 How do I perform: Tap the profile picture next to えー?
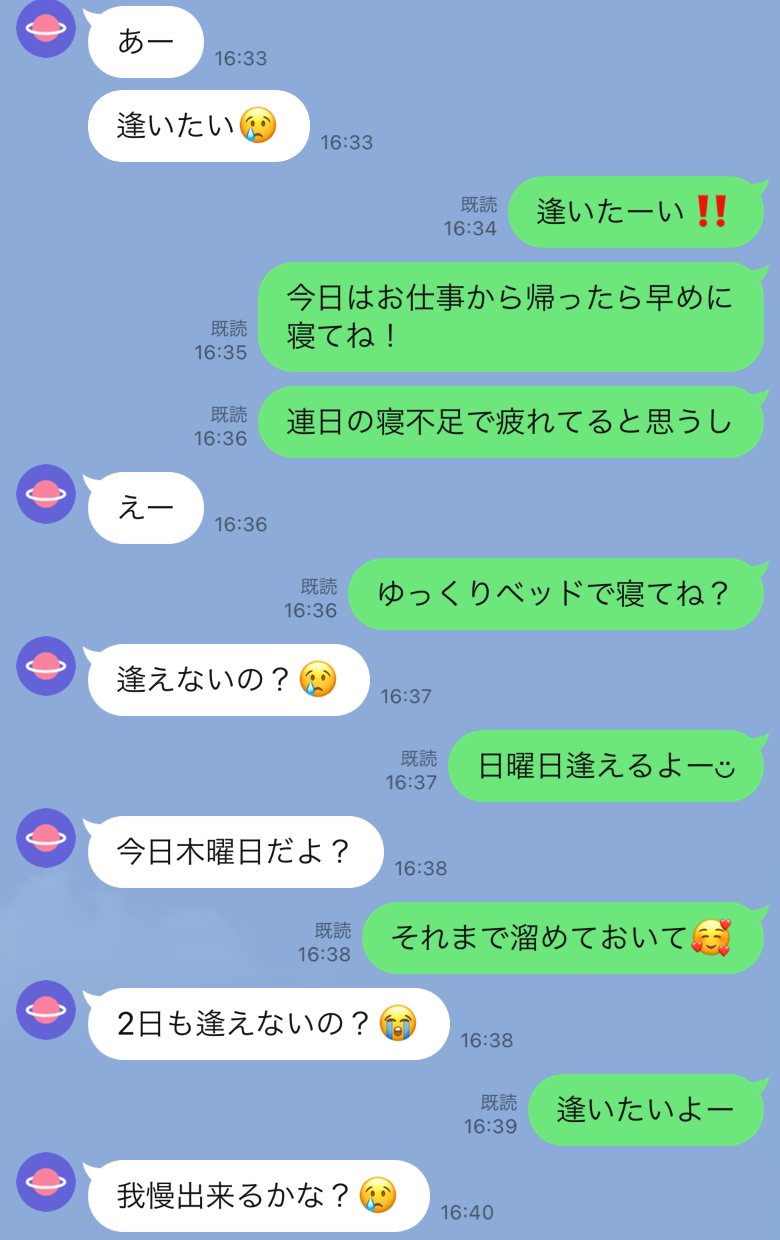[x=46, y=494]
